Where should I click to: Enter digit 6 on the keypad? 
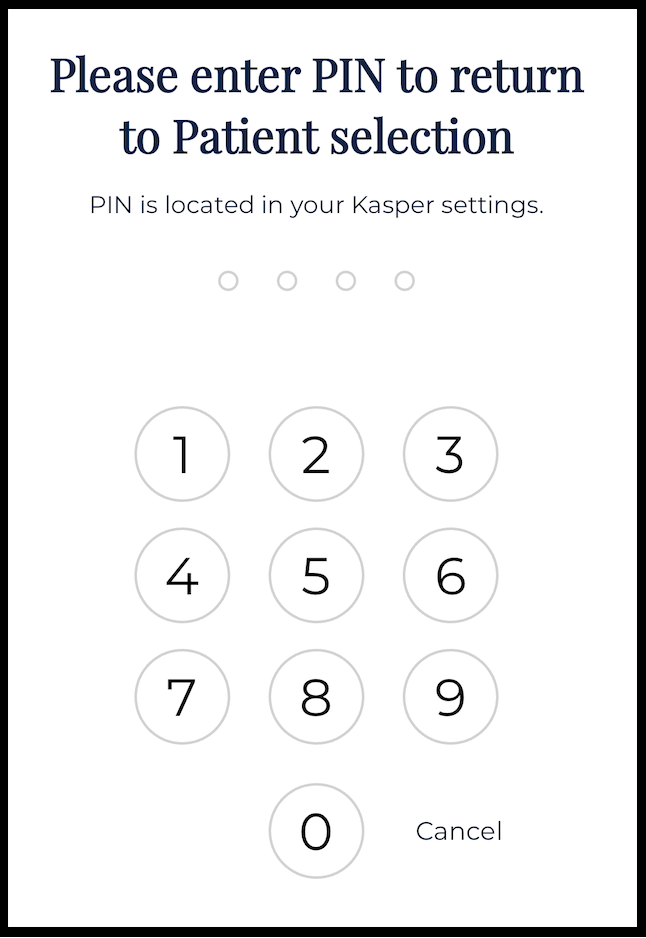tap(450, 576)
